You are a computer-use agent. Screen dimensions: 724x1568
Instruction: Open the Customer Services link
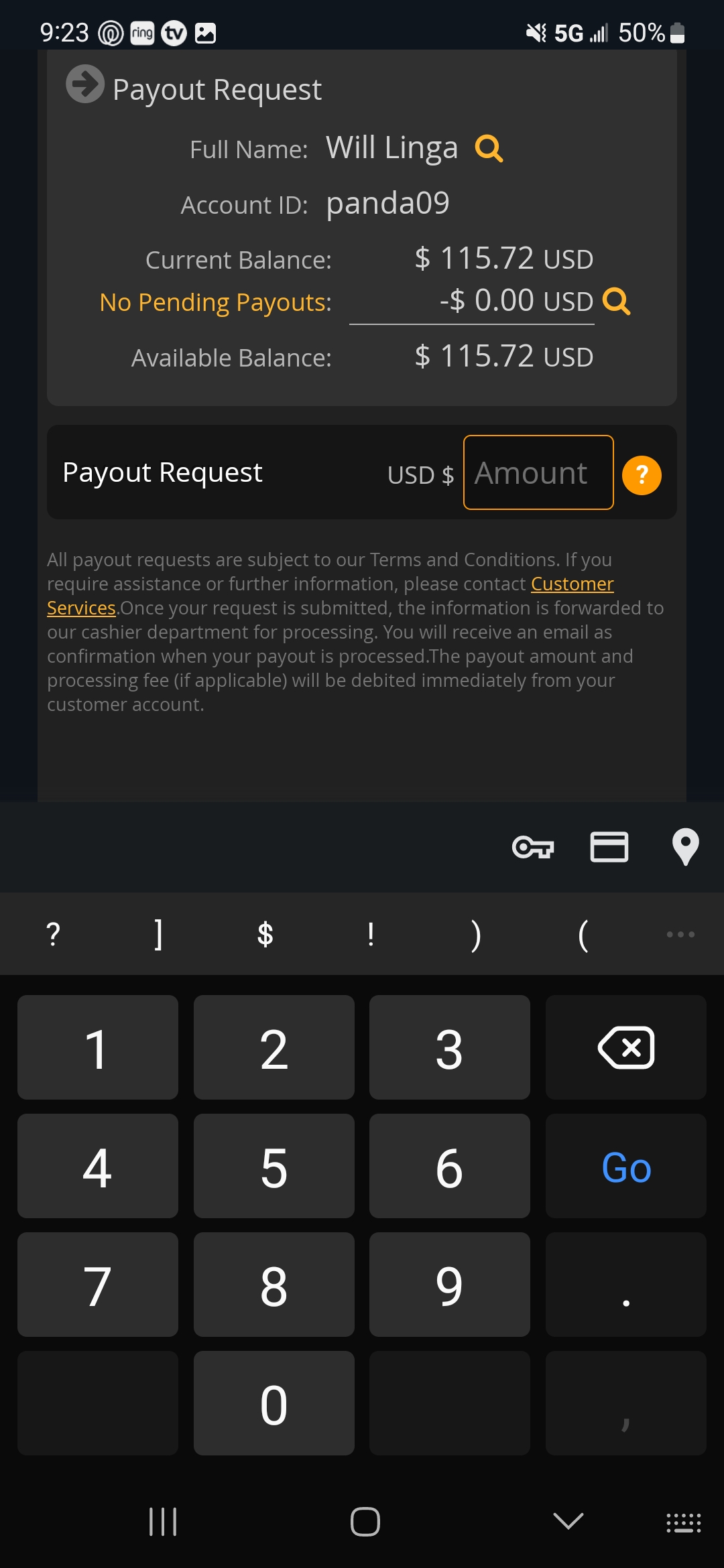click(571, 584)
